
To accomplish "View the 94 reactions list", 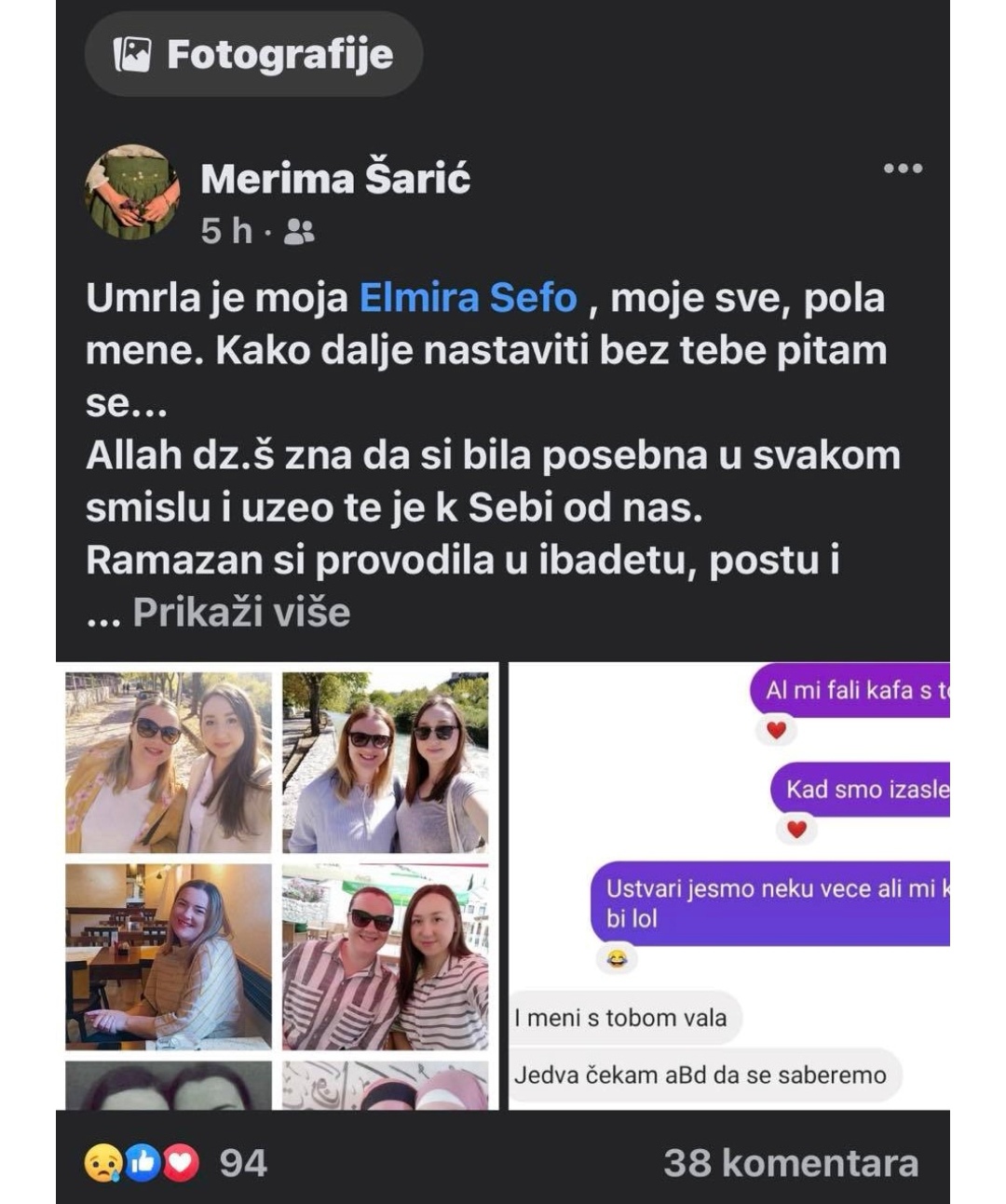I will click(177, 1162).
